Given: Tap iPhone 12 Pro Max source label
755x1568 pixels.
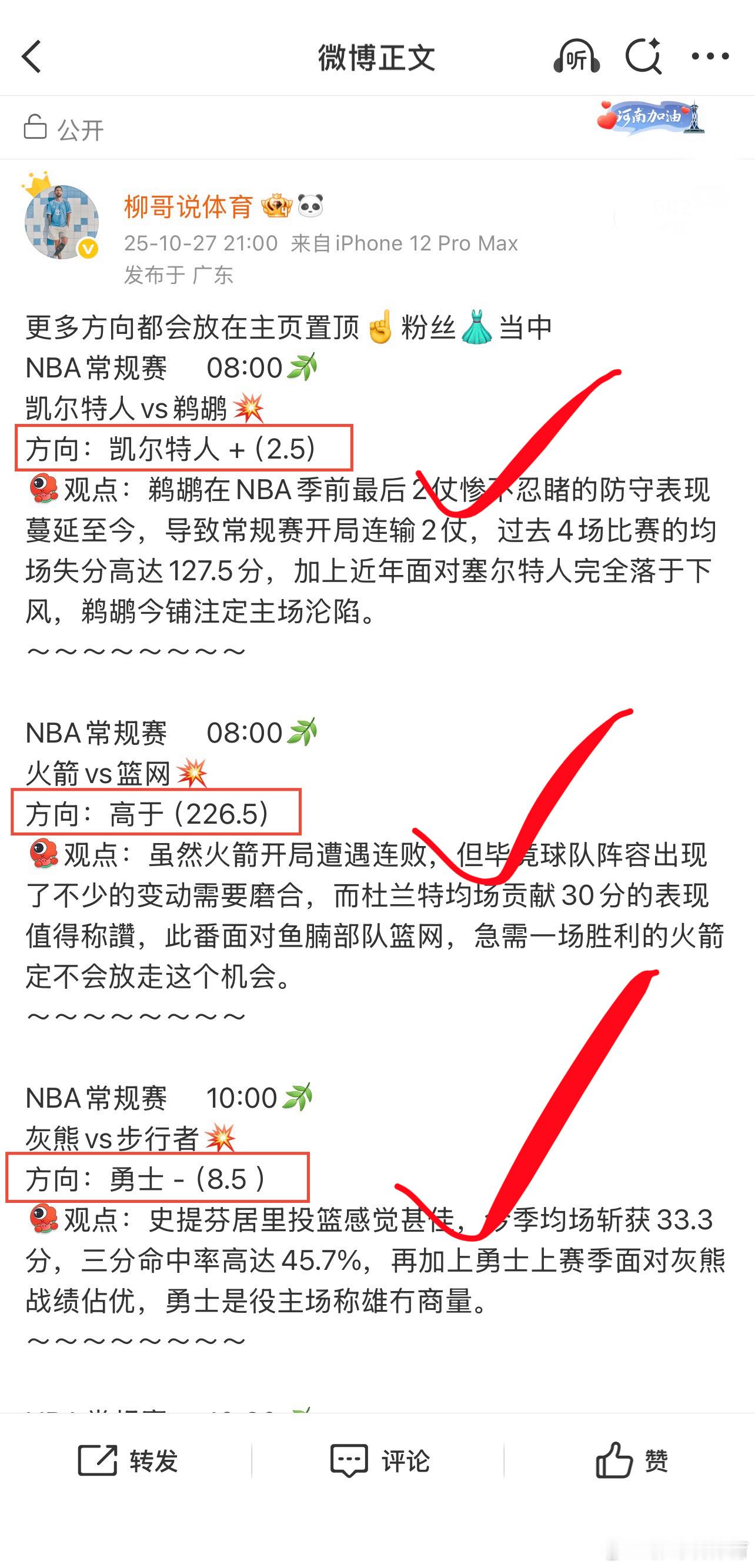Looking at the screenshot, I should pyautogui.click(x=419, y=243).
